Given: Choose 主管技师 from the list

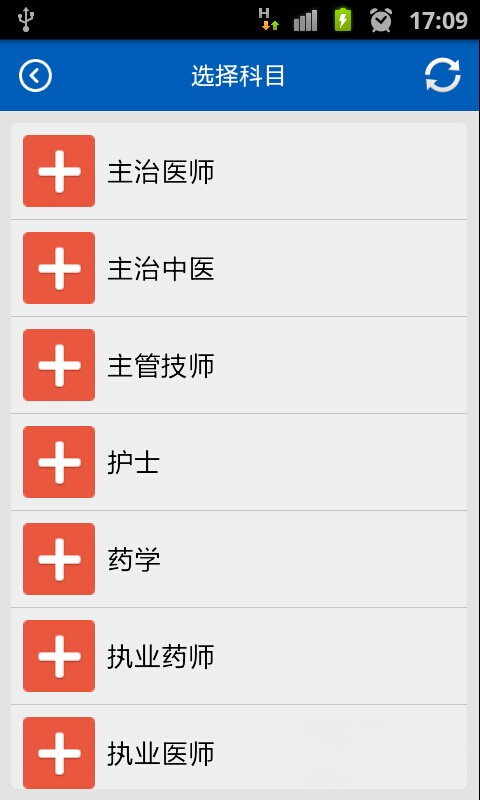Looking at the screenshot, I should (x=239, y=365).
